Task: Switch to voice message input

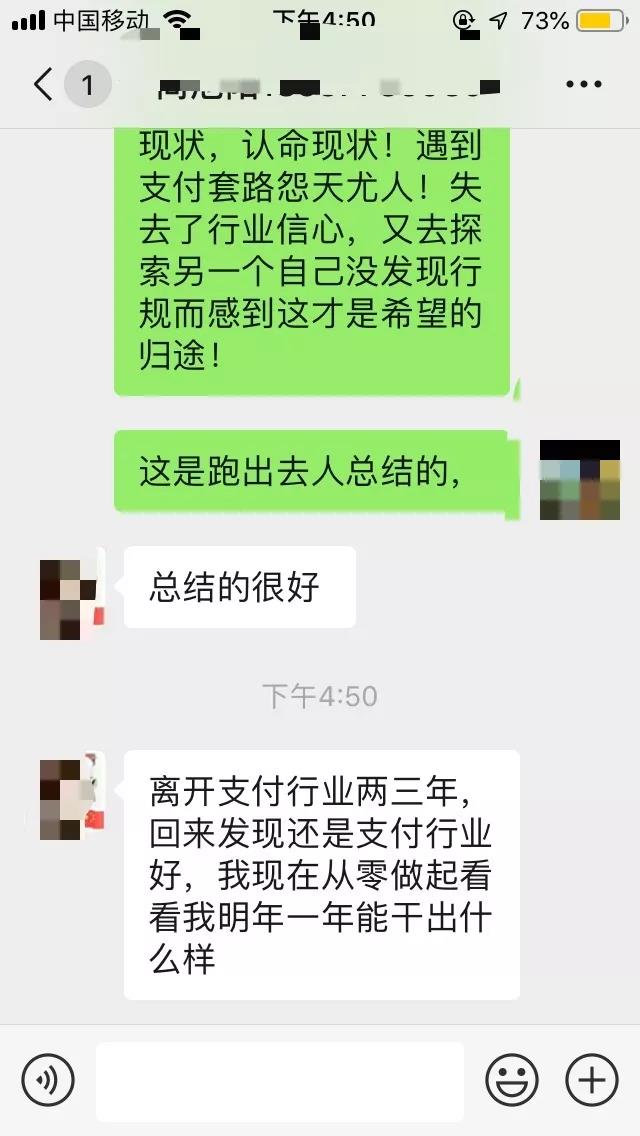Action: pyautogui.click(x=48, y=1080)
